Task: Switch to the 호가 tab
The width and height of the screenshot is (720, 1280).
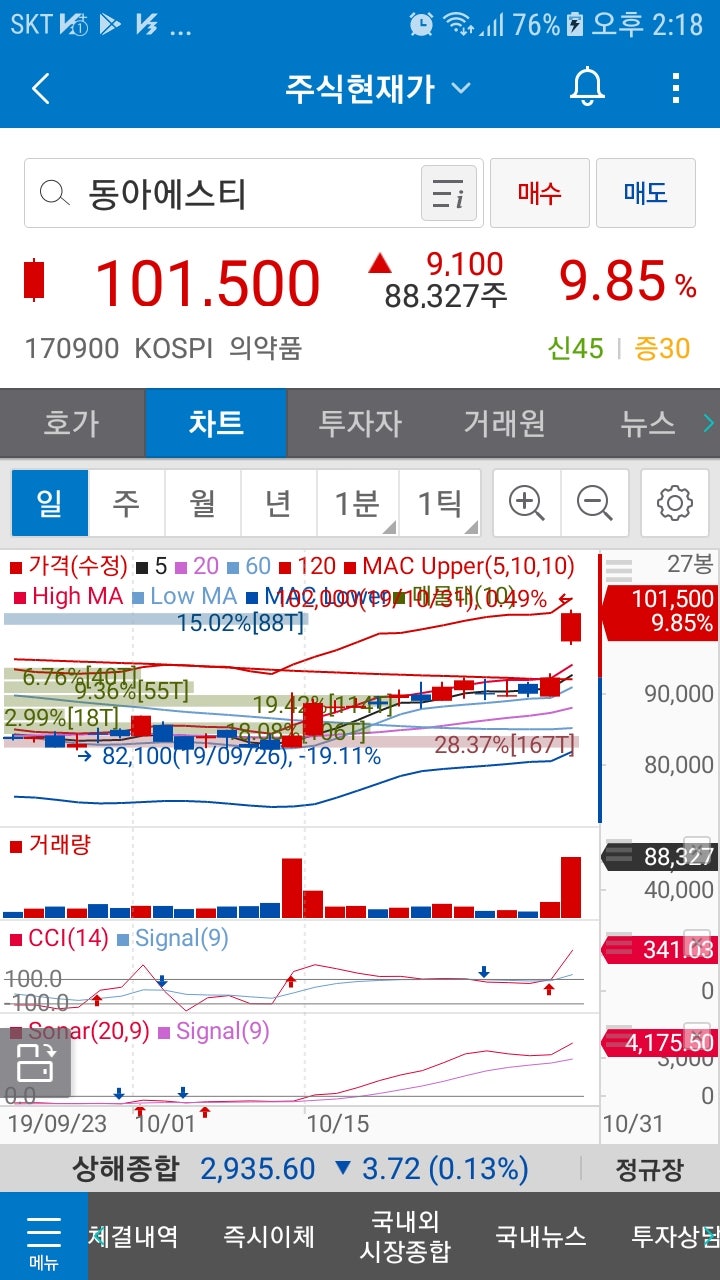Action: click(x=72, y=424)
